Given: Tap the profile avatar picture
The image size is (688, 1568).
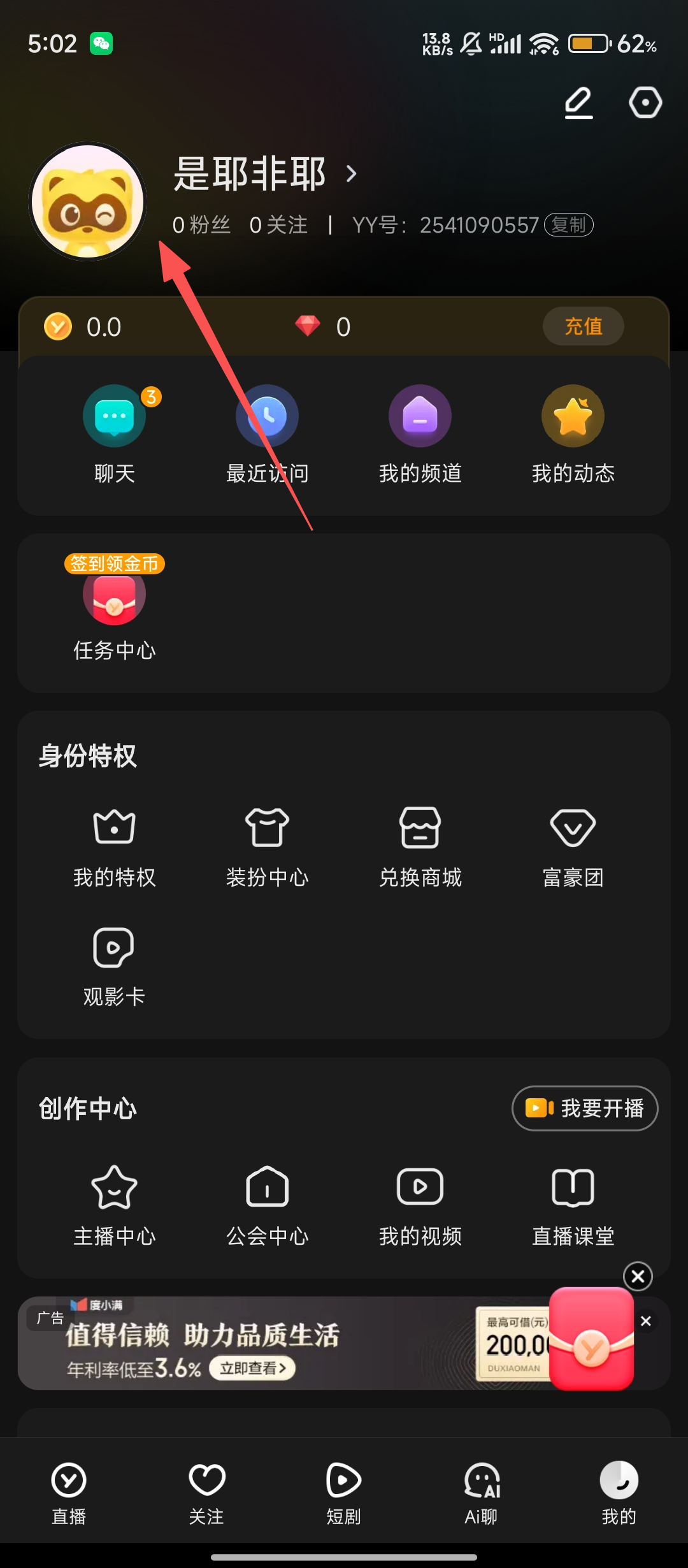Looking at the screenshot, I should 88,201.
